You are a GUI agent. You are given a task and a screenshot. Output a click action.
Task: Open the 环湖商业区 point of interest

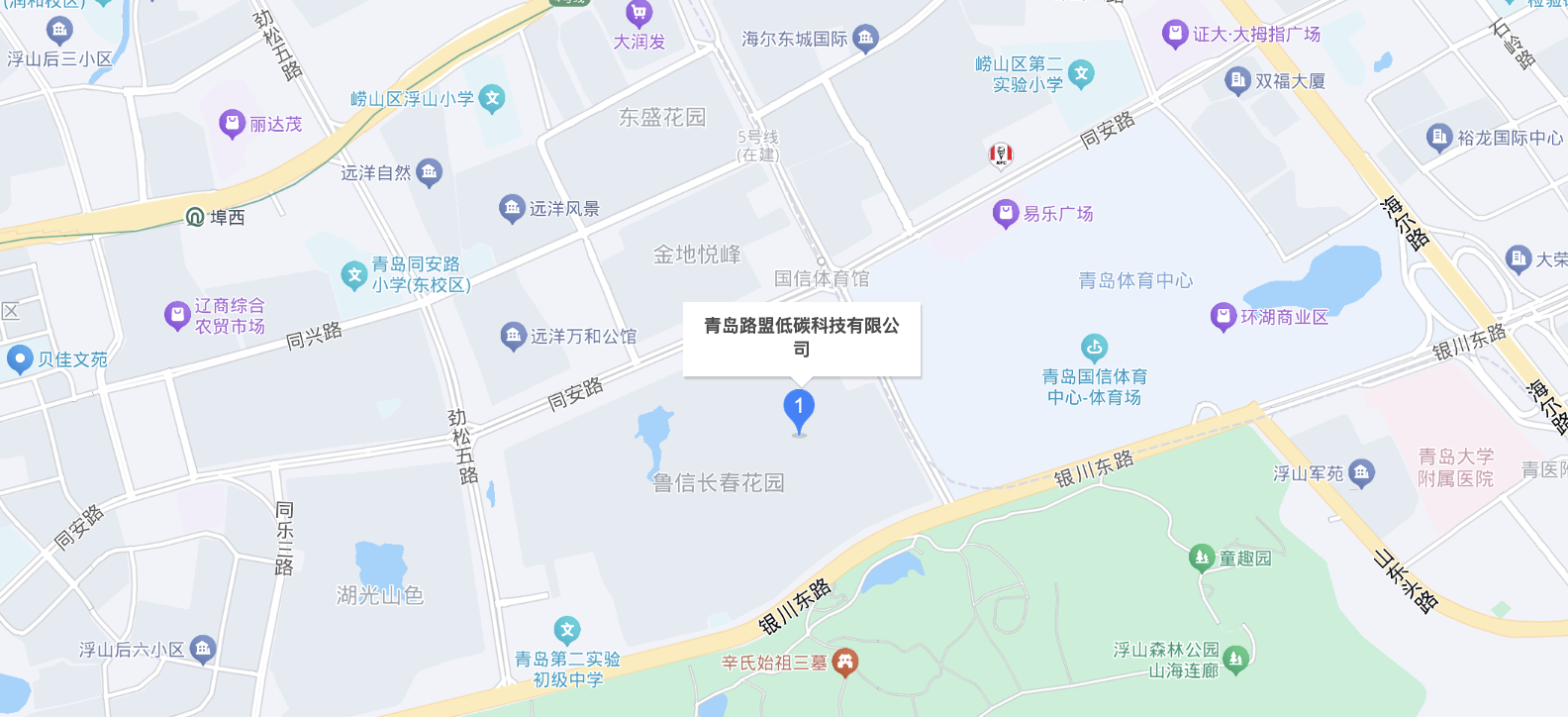tap(1224, 317)
